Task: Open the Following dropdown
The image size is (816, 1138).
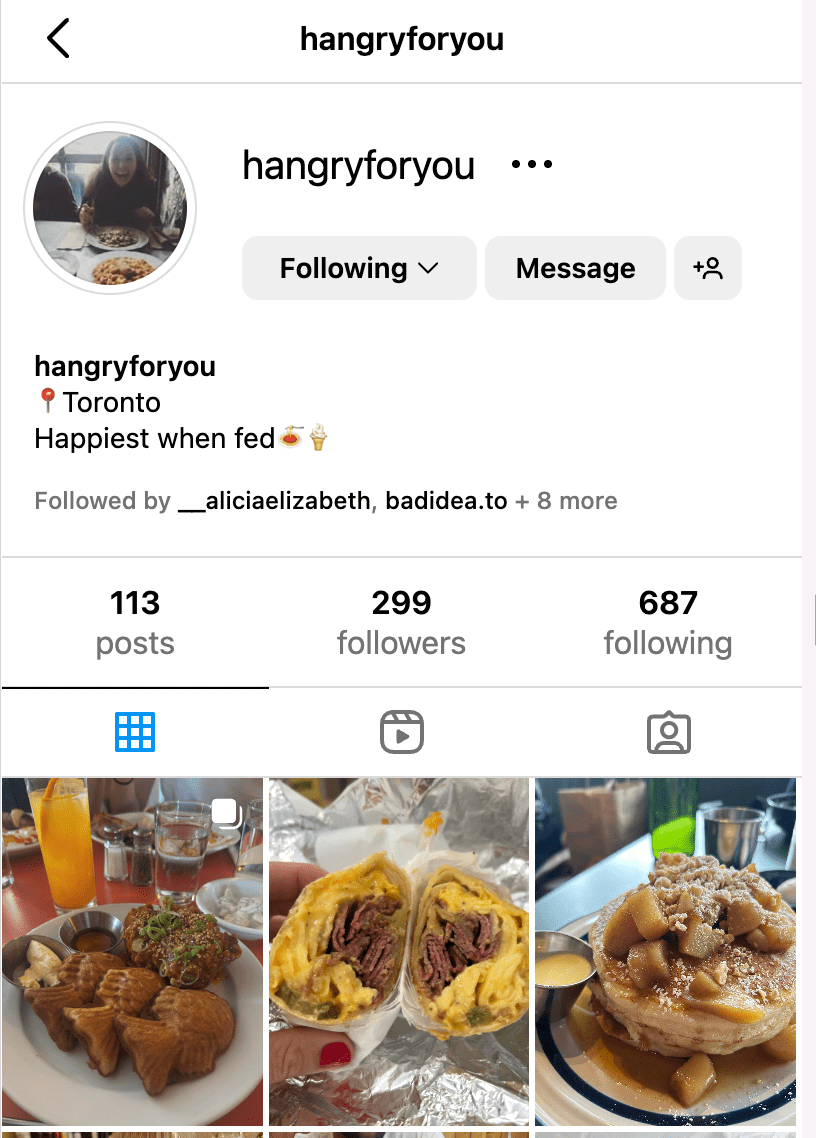Action: tap(359, 268)
